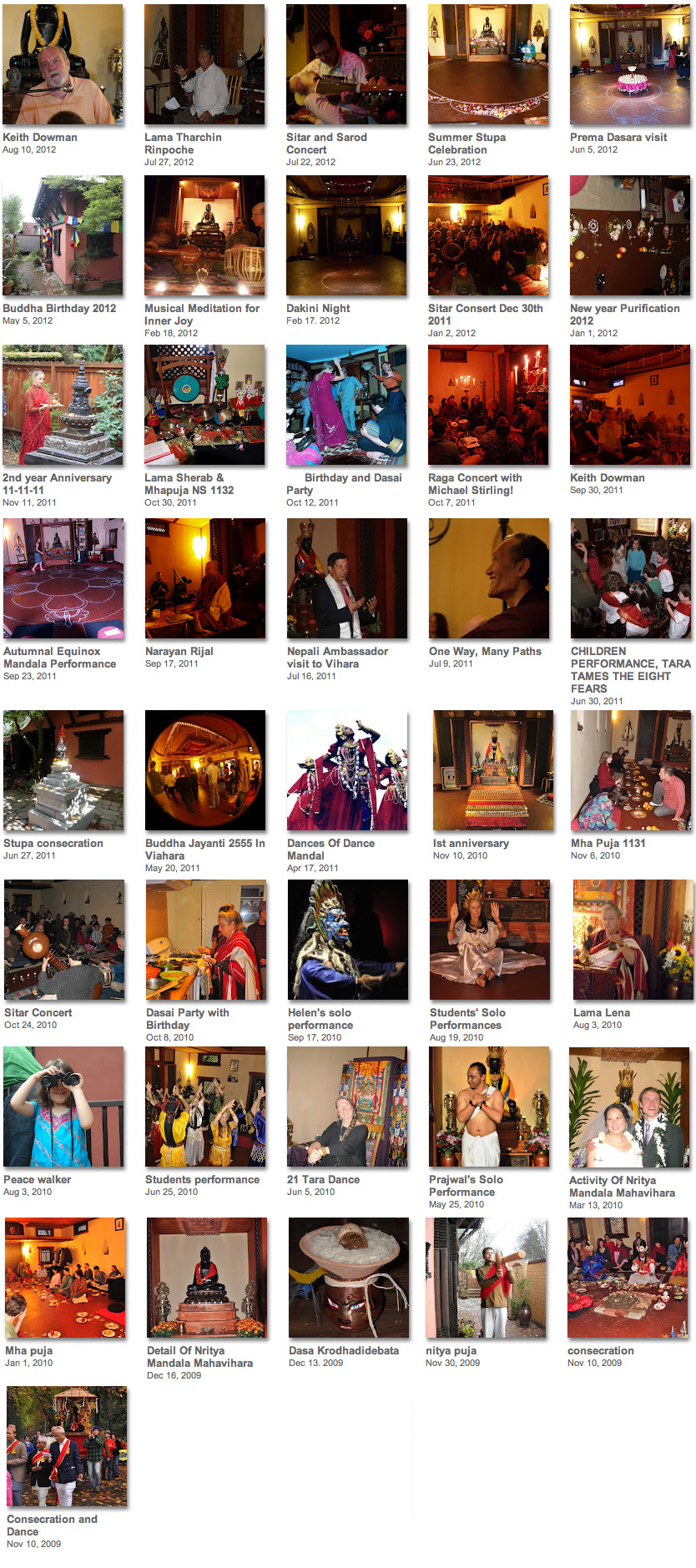696x1568 pixels.
Task: Open Autumnal Equinox Mandala Performance album
Action: (x=63, y=579)
